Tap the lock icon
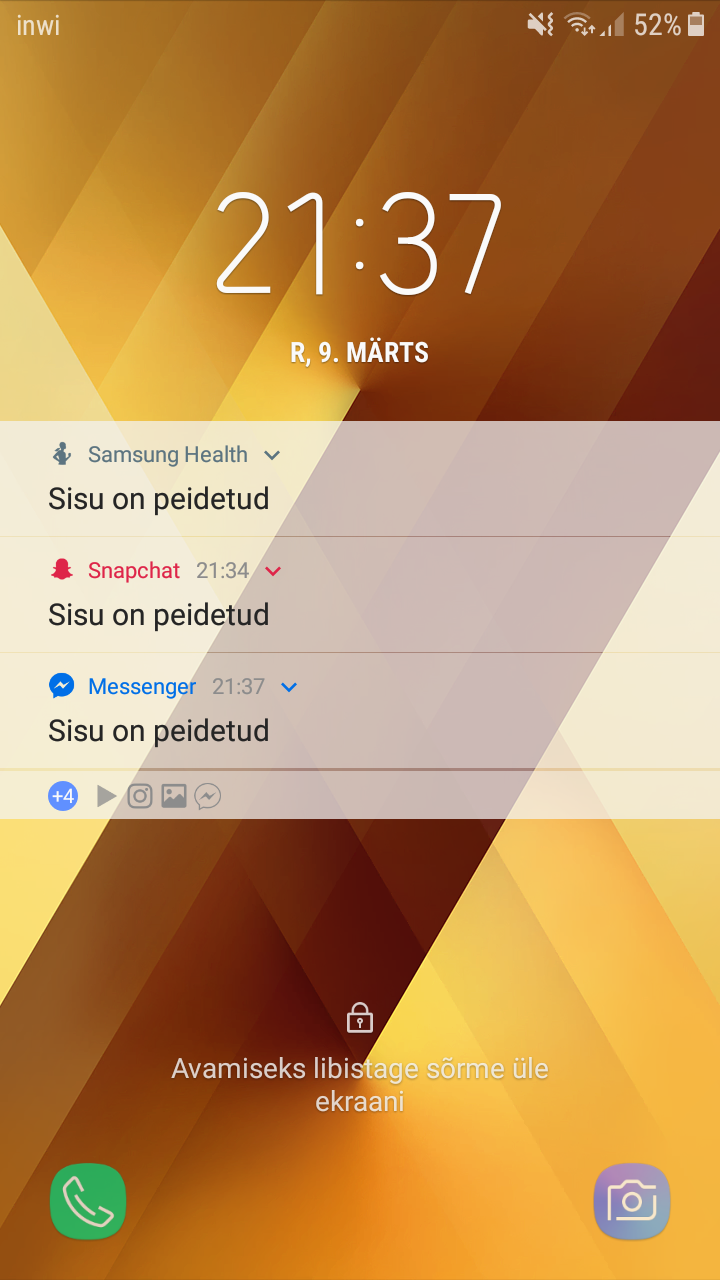This screenshot has height=1280, width=720. coord(360,1018)
